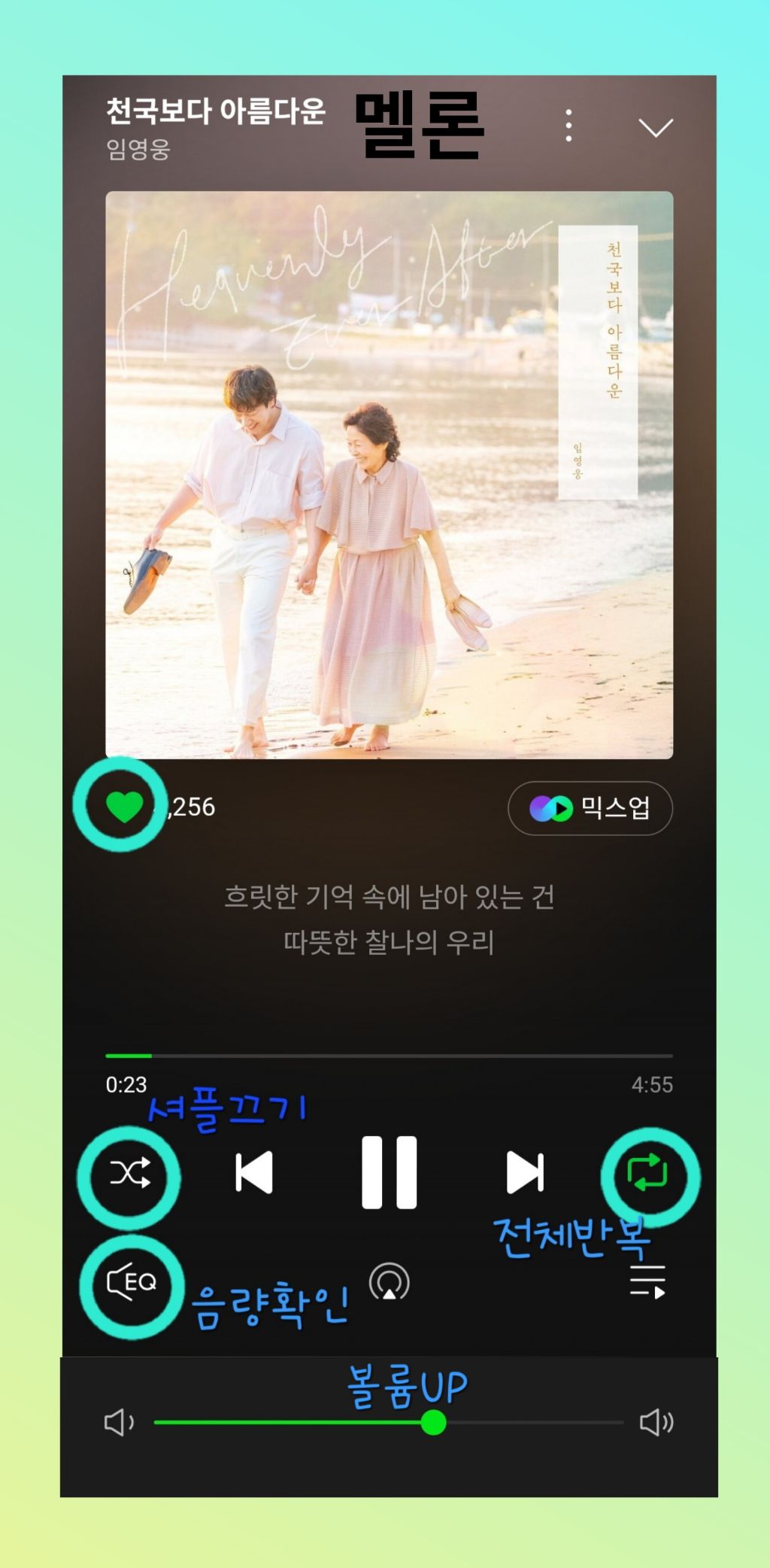This screenshot has width=770, height=1568.
Task: Collapse the player with the down chevron
Action: pos(656,127)
